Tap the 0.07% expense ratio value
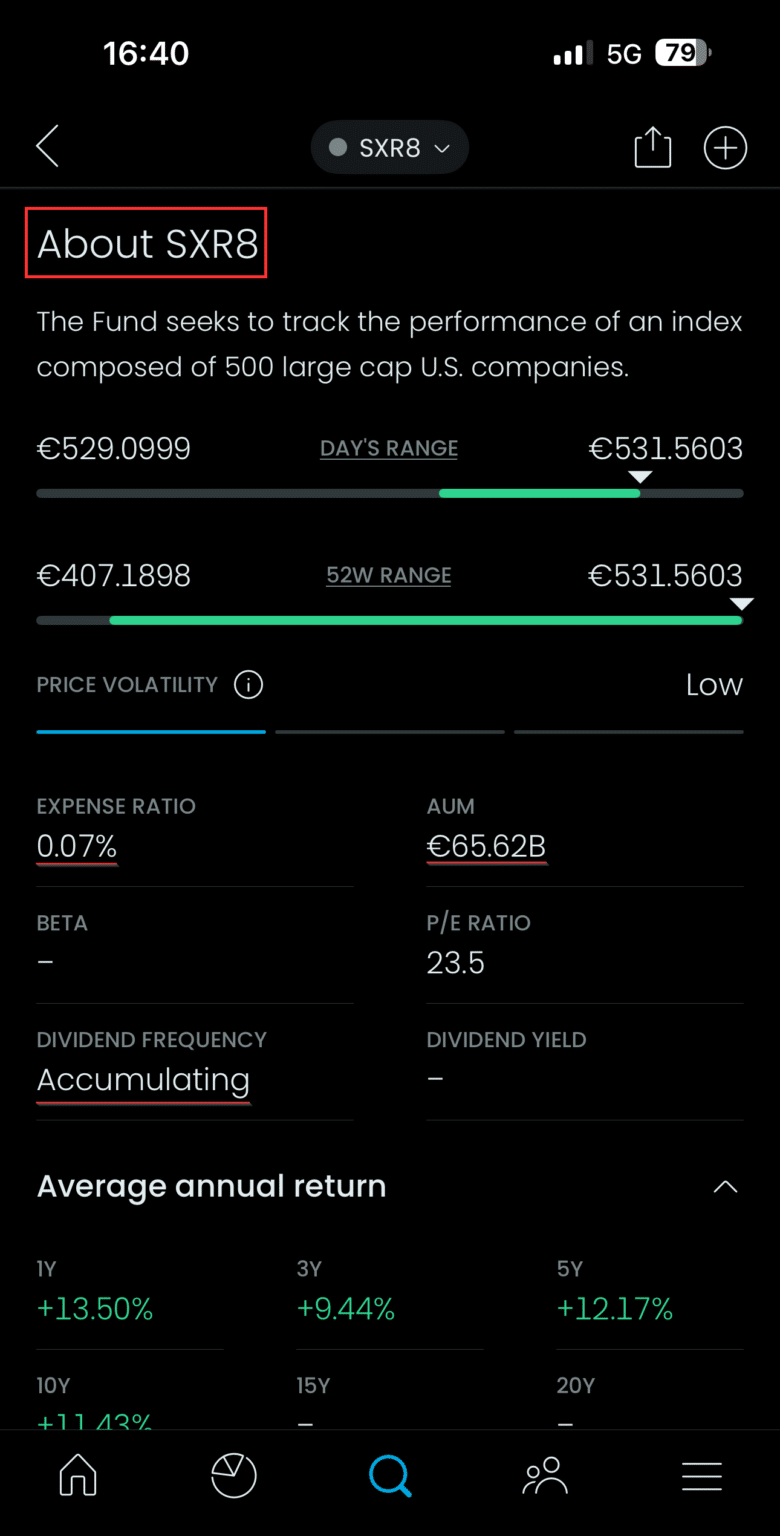The height and width of the screenshot is (1536, 780). click(76, 846)
